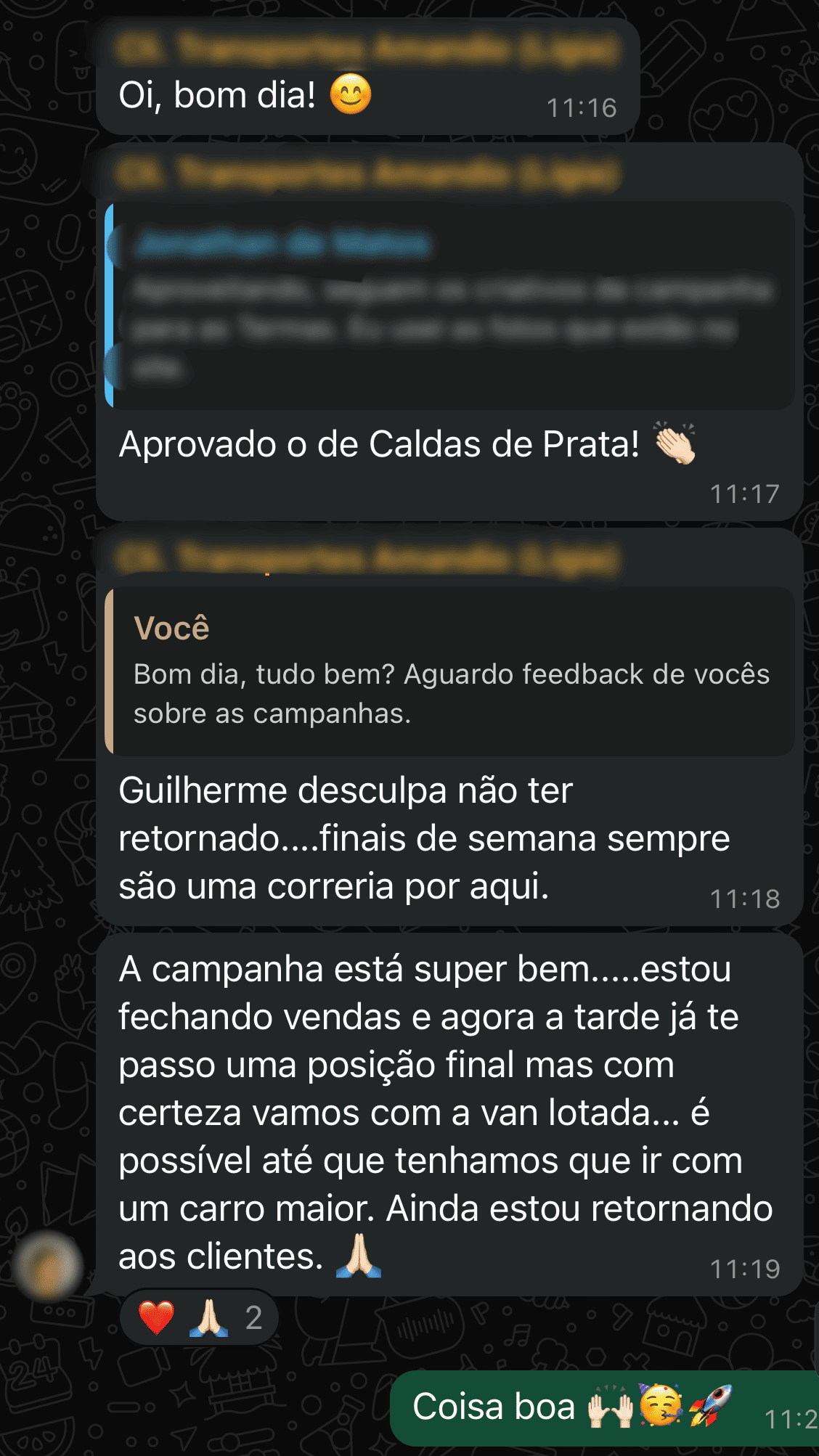
Task: Tap the blurred sender name above 'Oi, bom dia!'
Action: [x=367, y=49]
